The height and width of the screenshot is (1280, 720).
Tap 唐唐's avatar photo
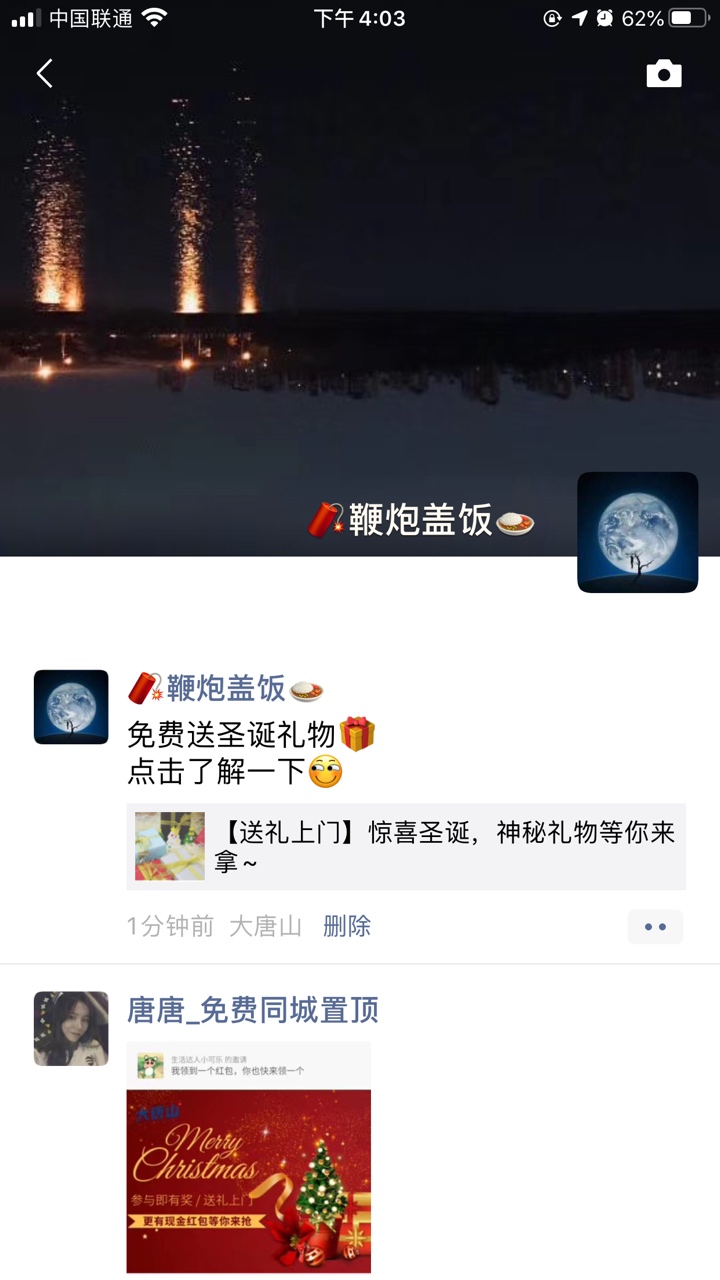(71, 1028)
